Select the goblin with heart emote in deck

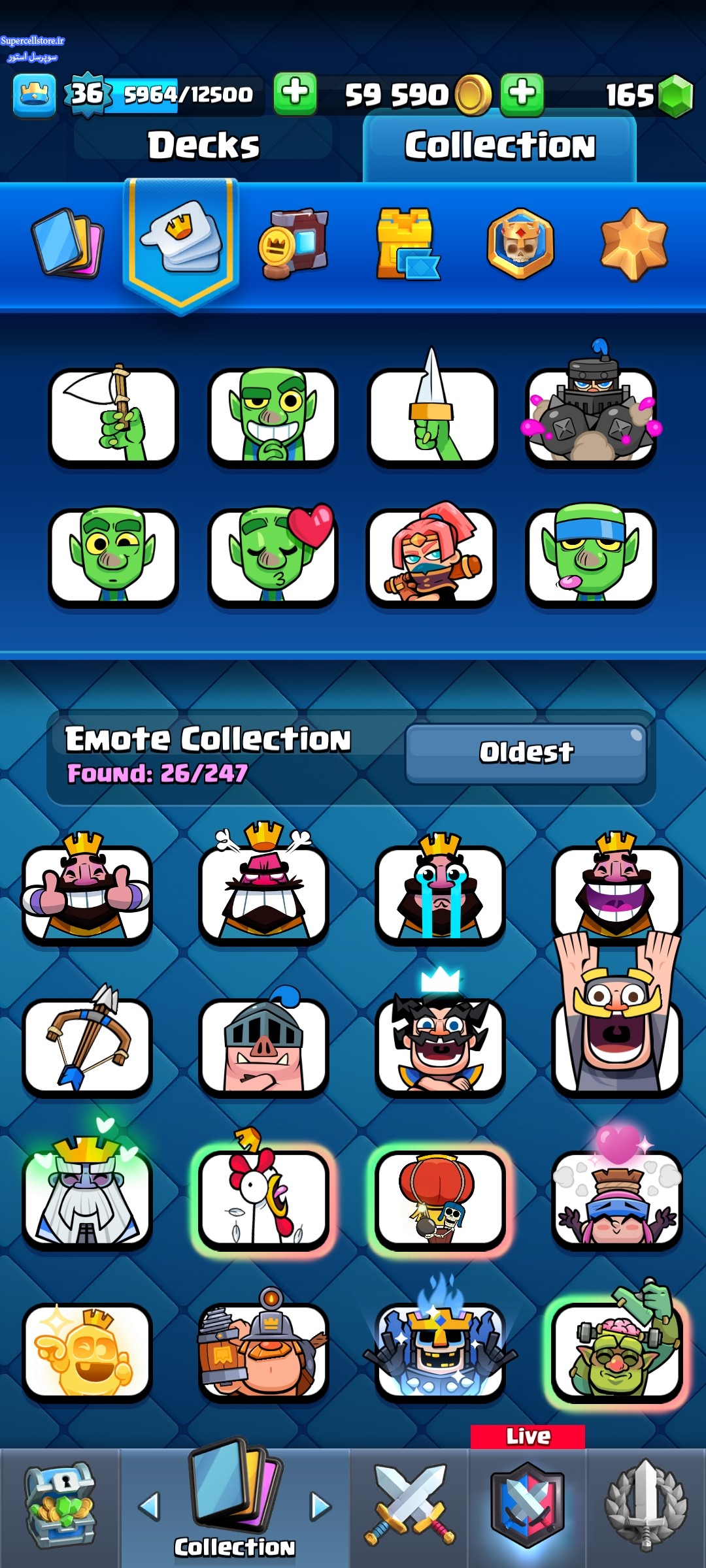tap(273, 555)
